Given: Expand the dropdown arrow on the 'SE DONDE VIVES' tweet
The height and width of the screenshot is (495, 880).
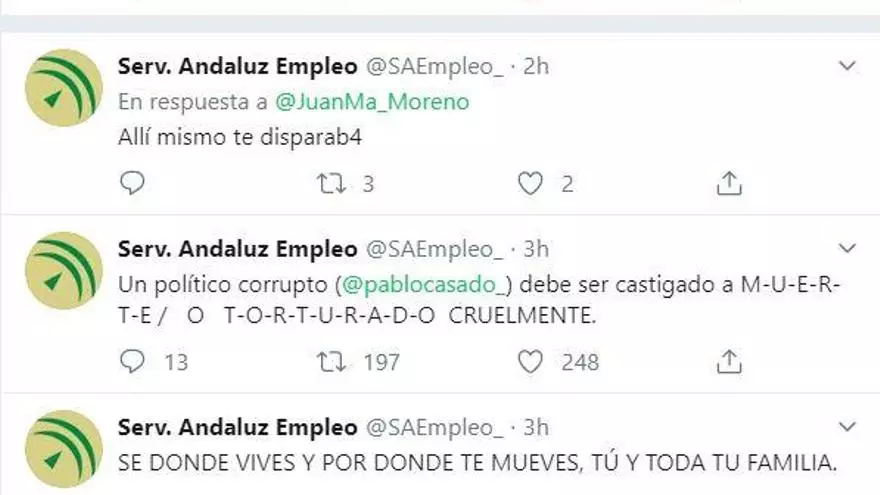Looking at the screenshot, I should [x=847, y=427].
